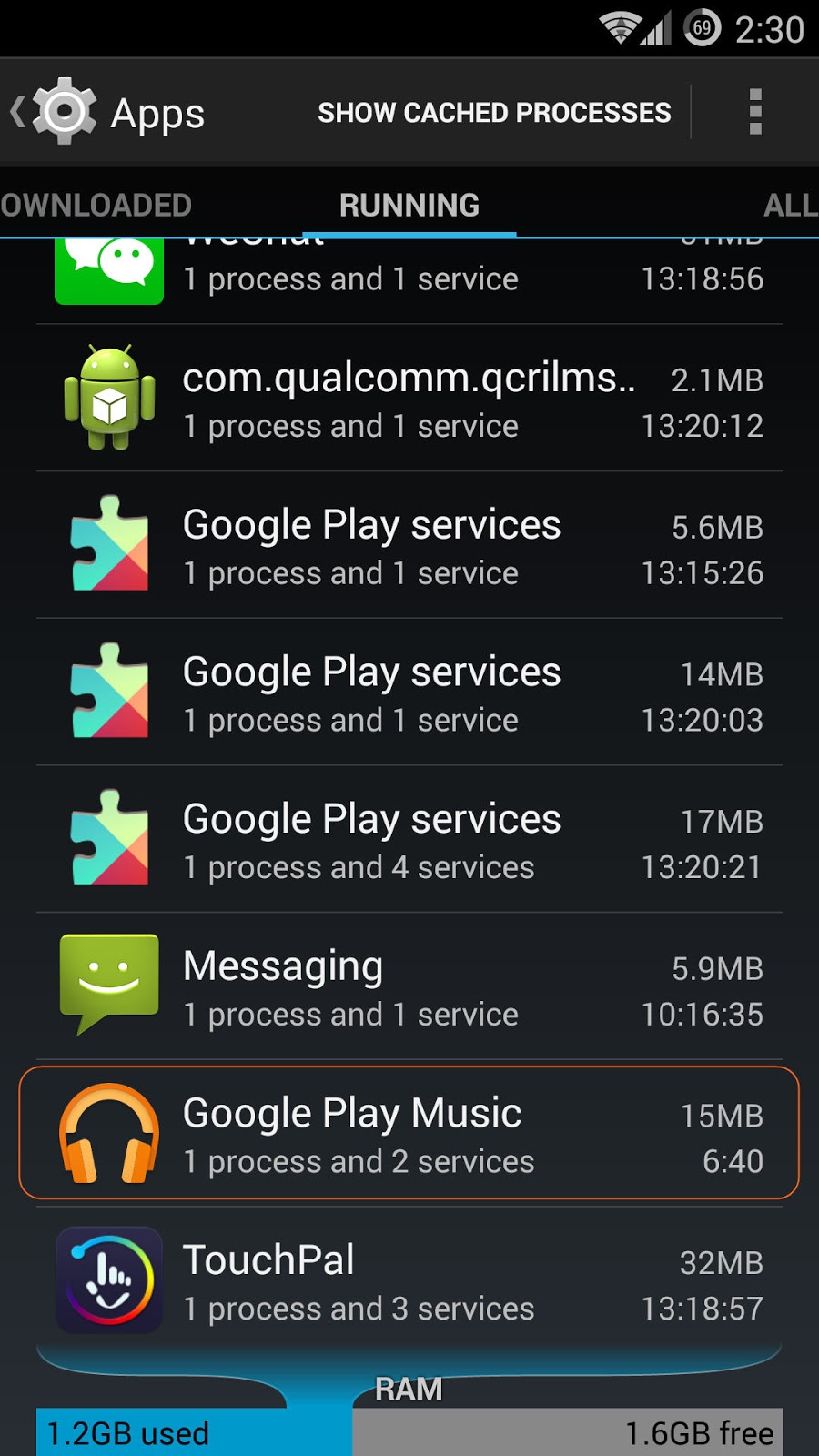Select the Running tab

click(x=409, y=206)
